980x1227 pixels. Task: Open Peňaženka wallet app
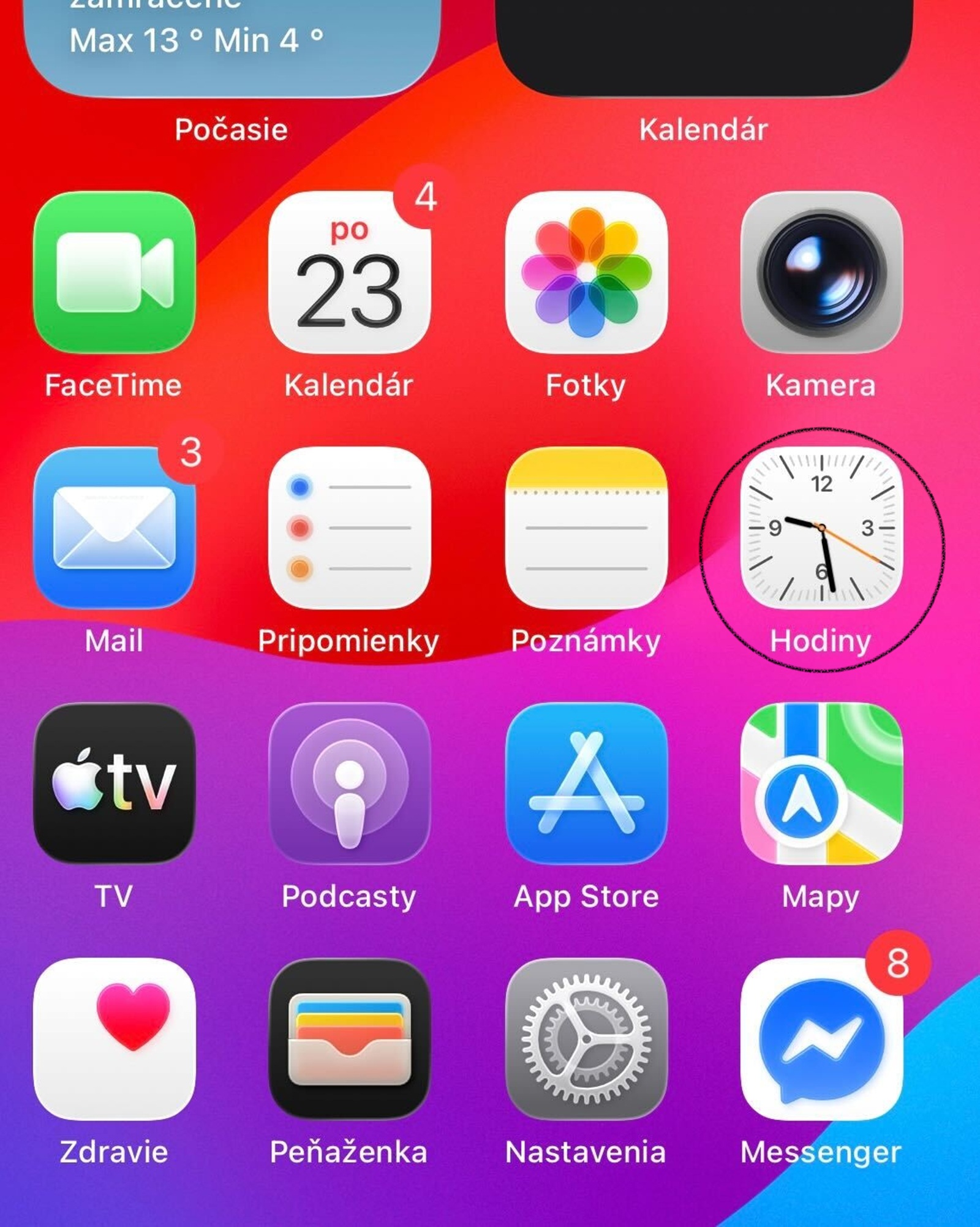tap(350, 1039)
